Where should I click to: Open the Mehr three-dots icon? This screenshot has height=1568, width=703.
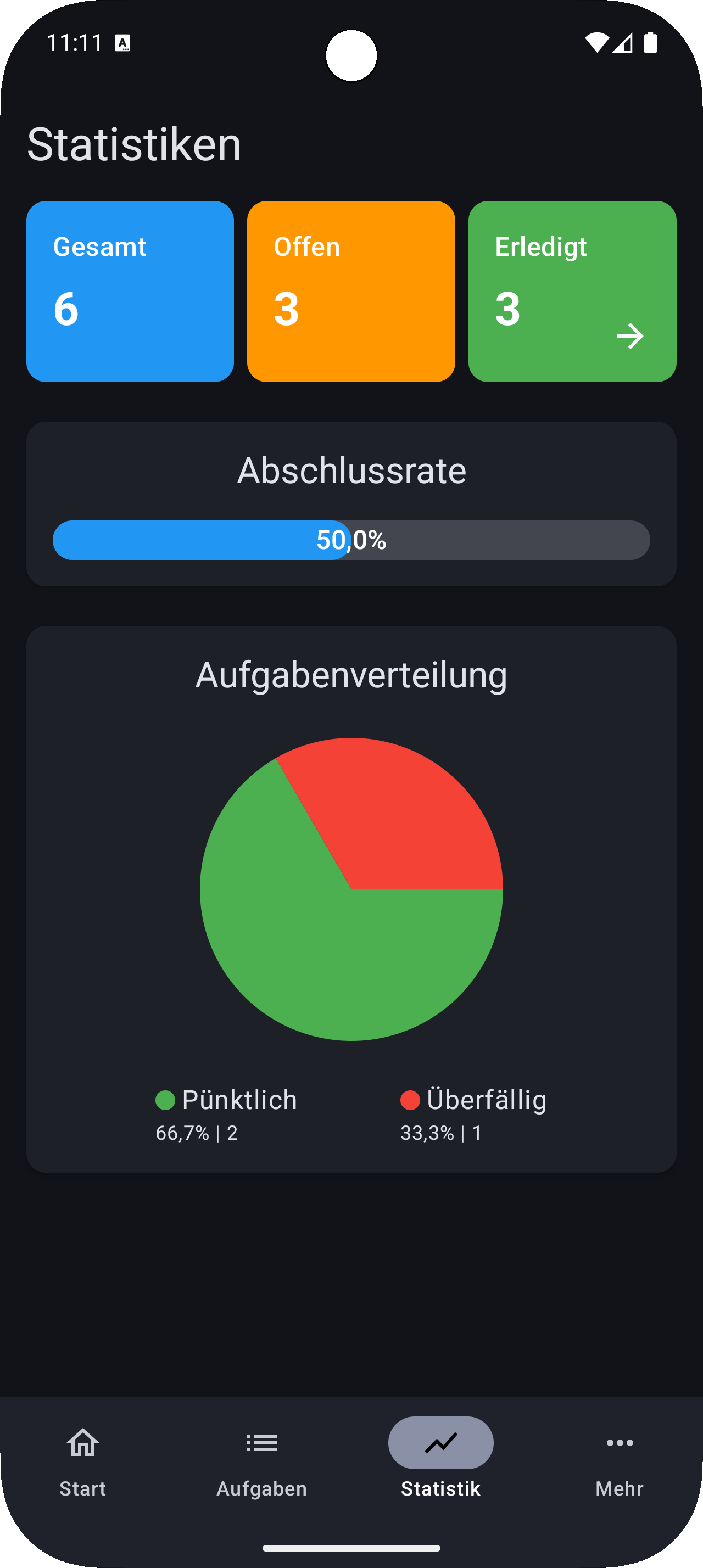click(x=620, y=1443)
